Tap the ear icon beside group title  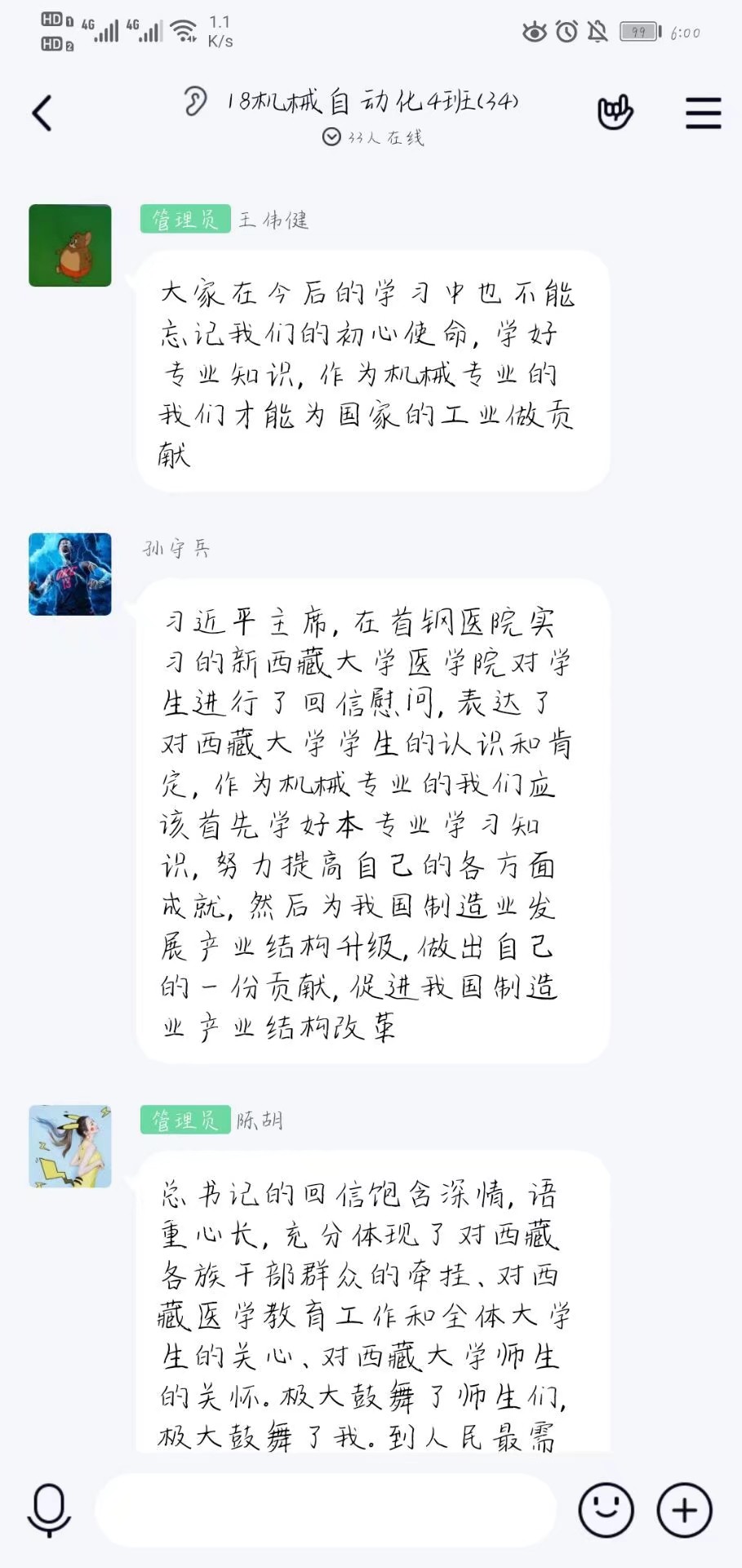(195, 101)
